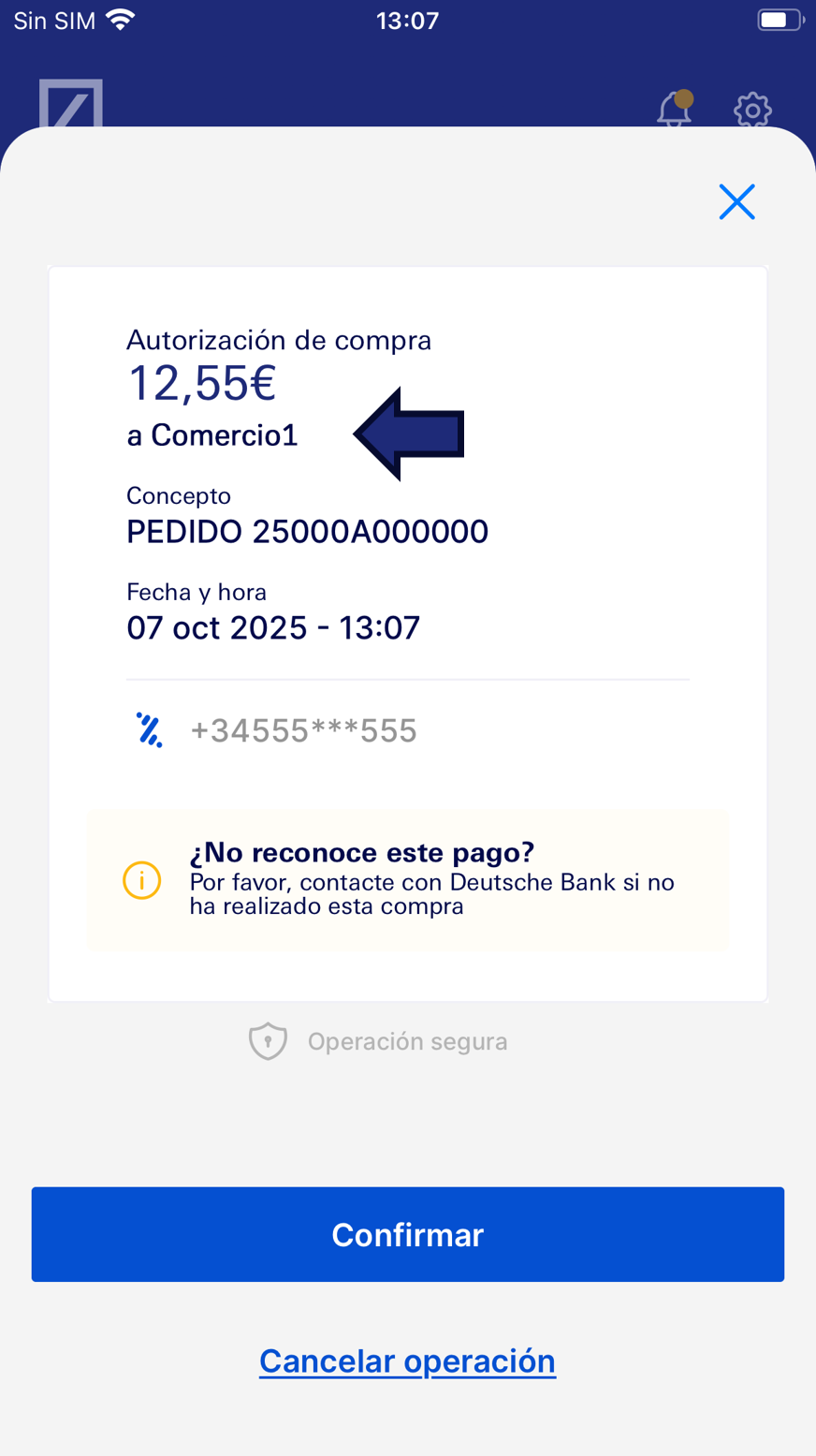Open the notifications bell
816x1456 pixels.
tap(674, 110)
